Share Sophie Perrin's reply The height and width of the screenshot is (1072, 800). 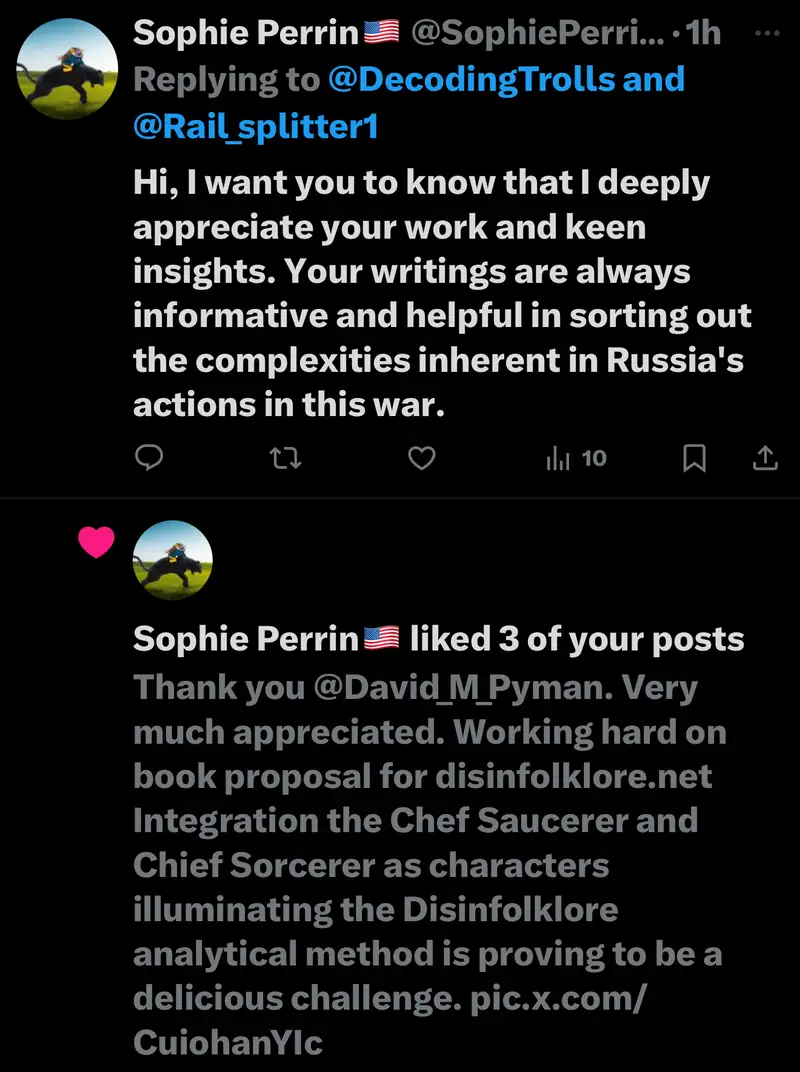[x=763, y=458]
